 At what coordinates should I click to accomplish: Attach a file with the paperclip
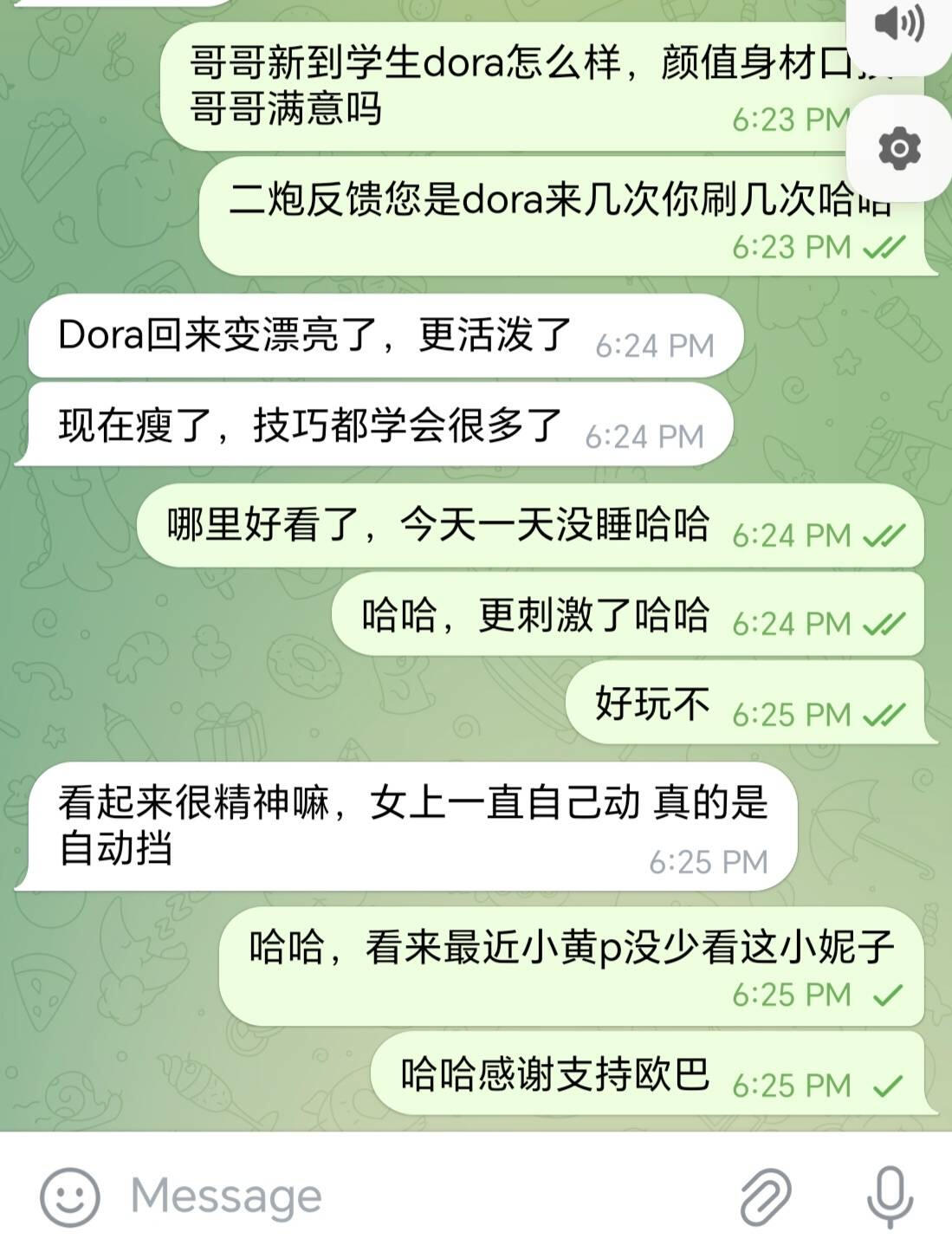click(766, 1197)
